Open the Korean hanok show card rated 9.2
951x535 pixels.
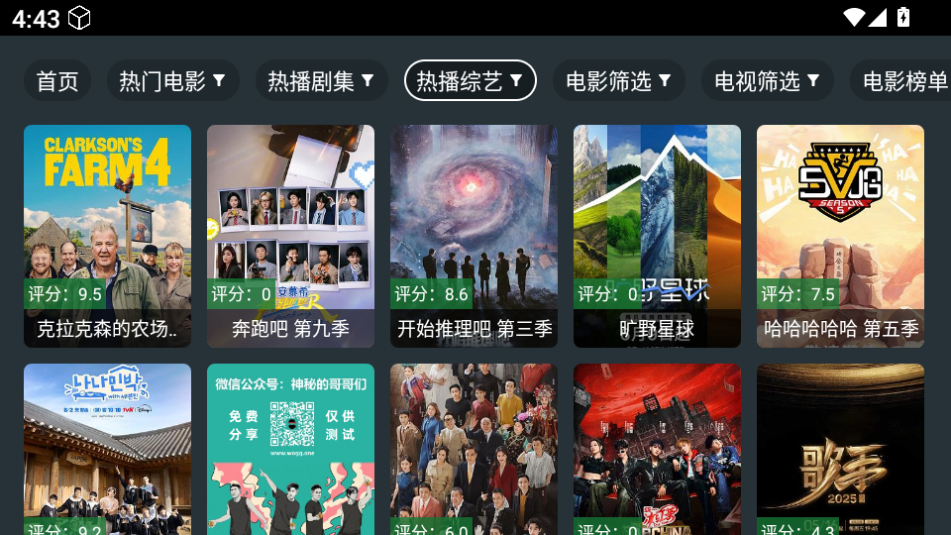(x=107, y=450)
